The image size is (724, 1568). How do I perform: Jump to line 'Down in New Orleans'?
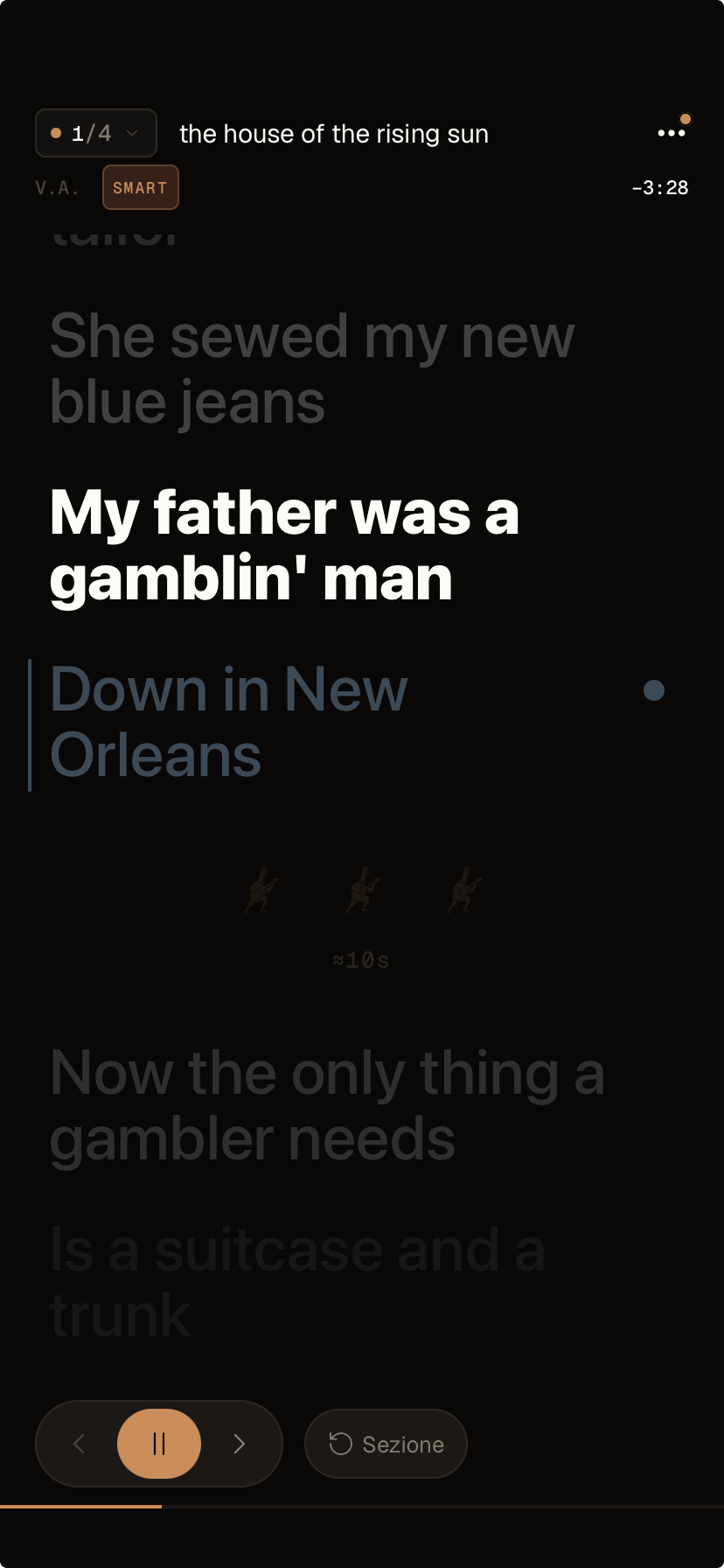pyautogui.click(x=229, y=723)
